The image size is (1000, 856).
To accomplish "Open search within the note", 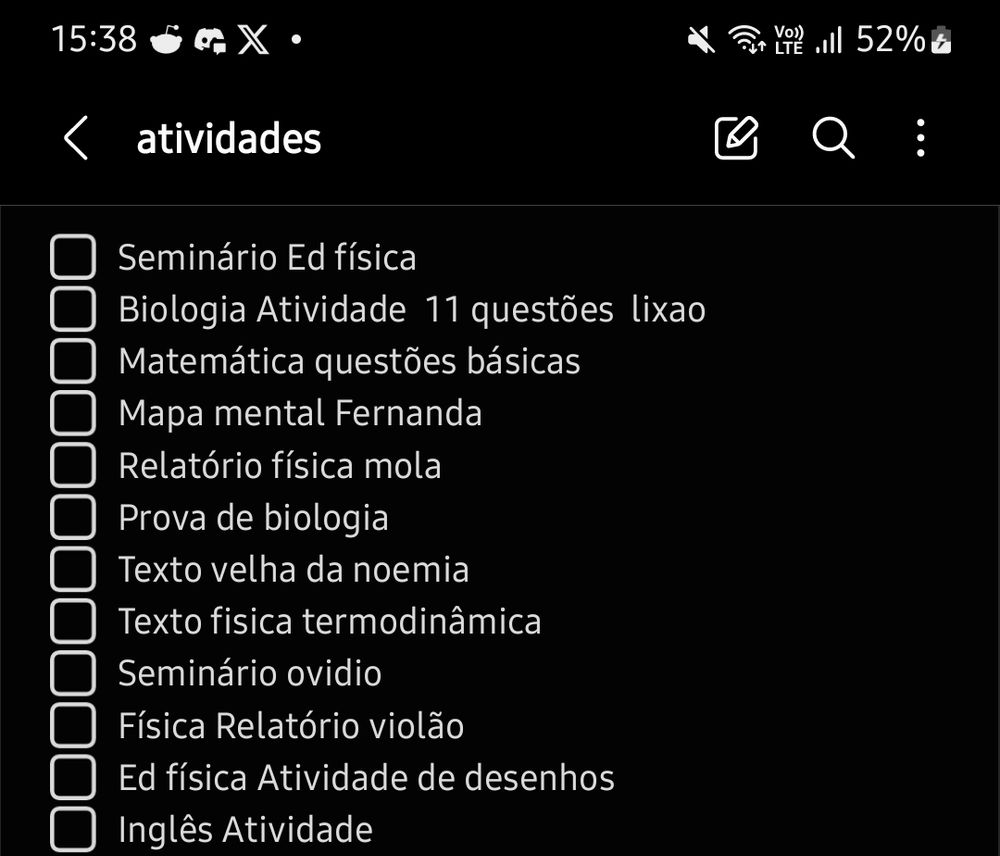I will pyautogui.click(x=832, y=138).
